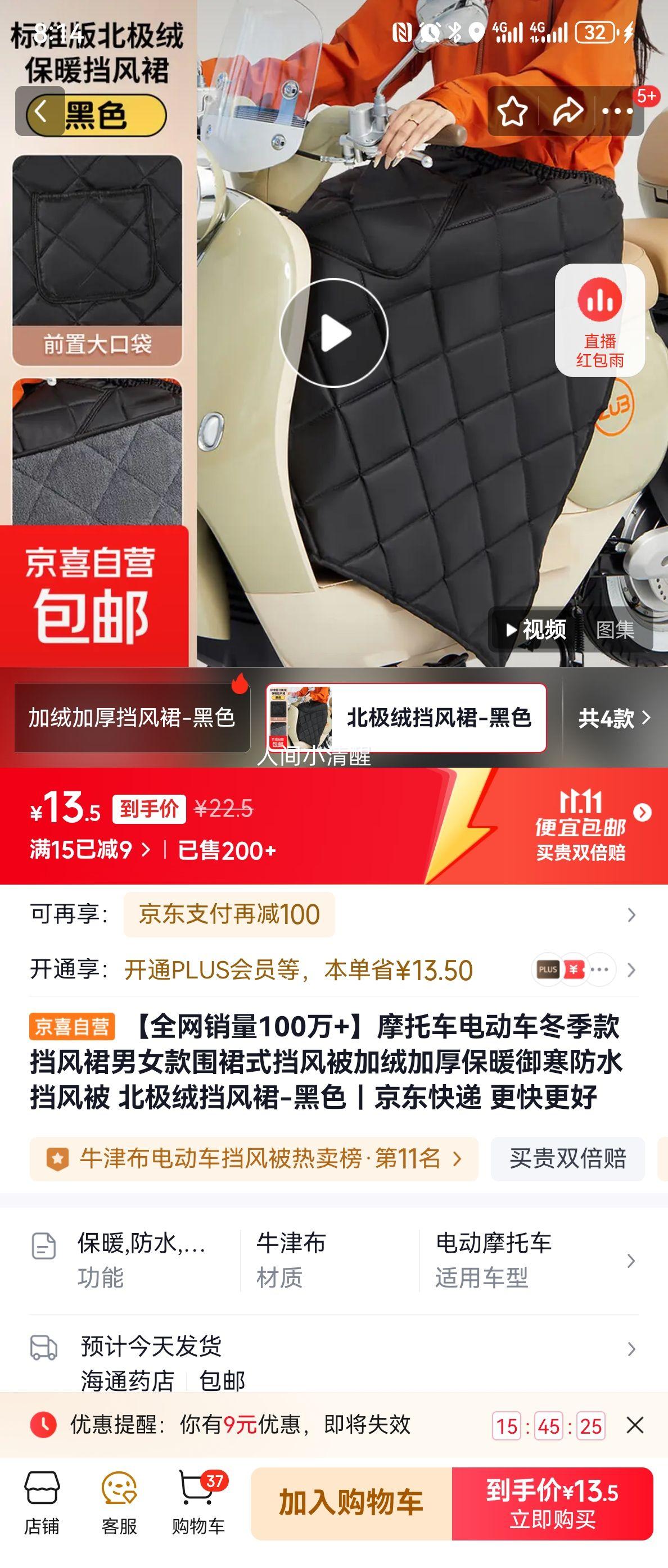Dismiss the 优惠提醒 banner
Screen dimensions: 668x1568
[634, 1425]
